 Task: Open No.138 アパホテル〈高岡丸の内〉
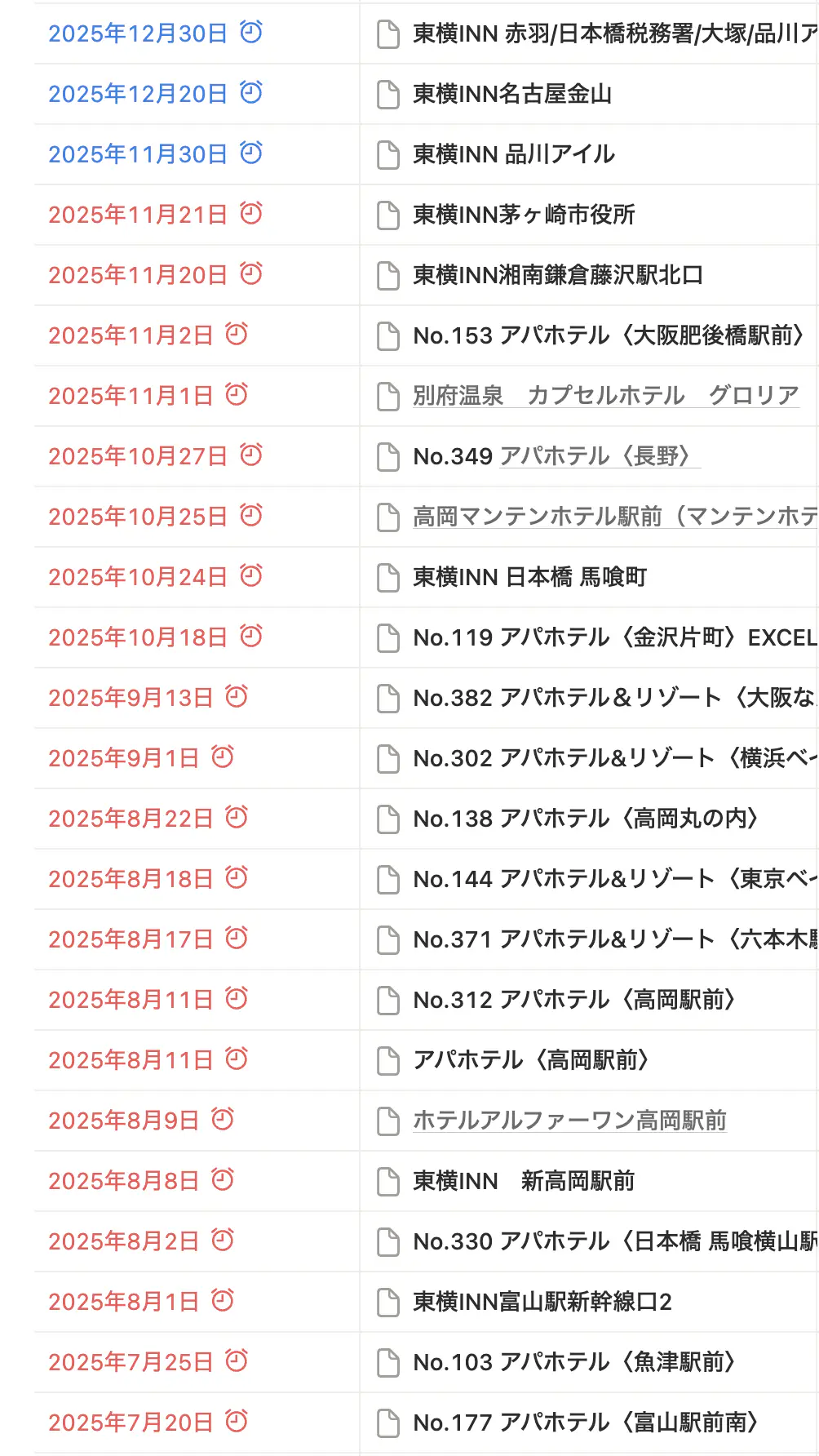[x=585, y=819]
